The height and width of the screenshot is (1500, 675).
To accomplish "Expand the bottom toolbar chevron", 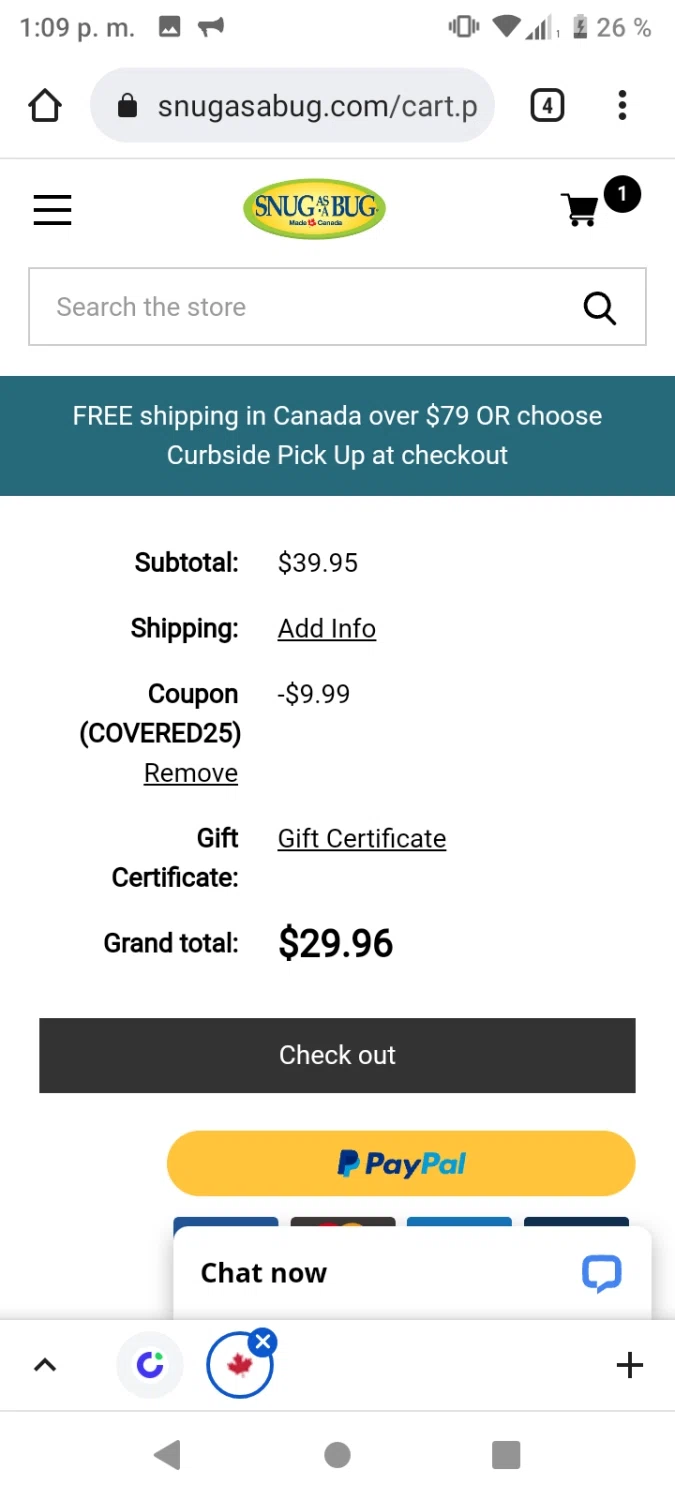I will point(45,1365).
